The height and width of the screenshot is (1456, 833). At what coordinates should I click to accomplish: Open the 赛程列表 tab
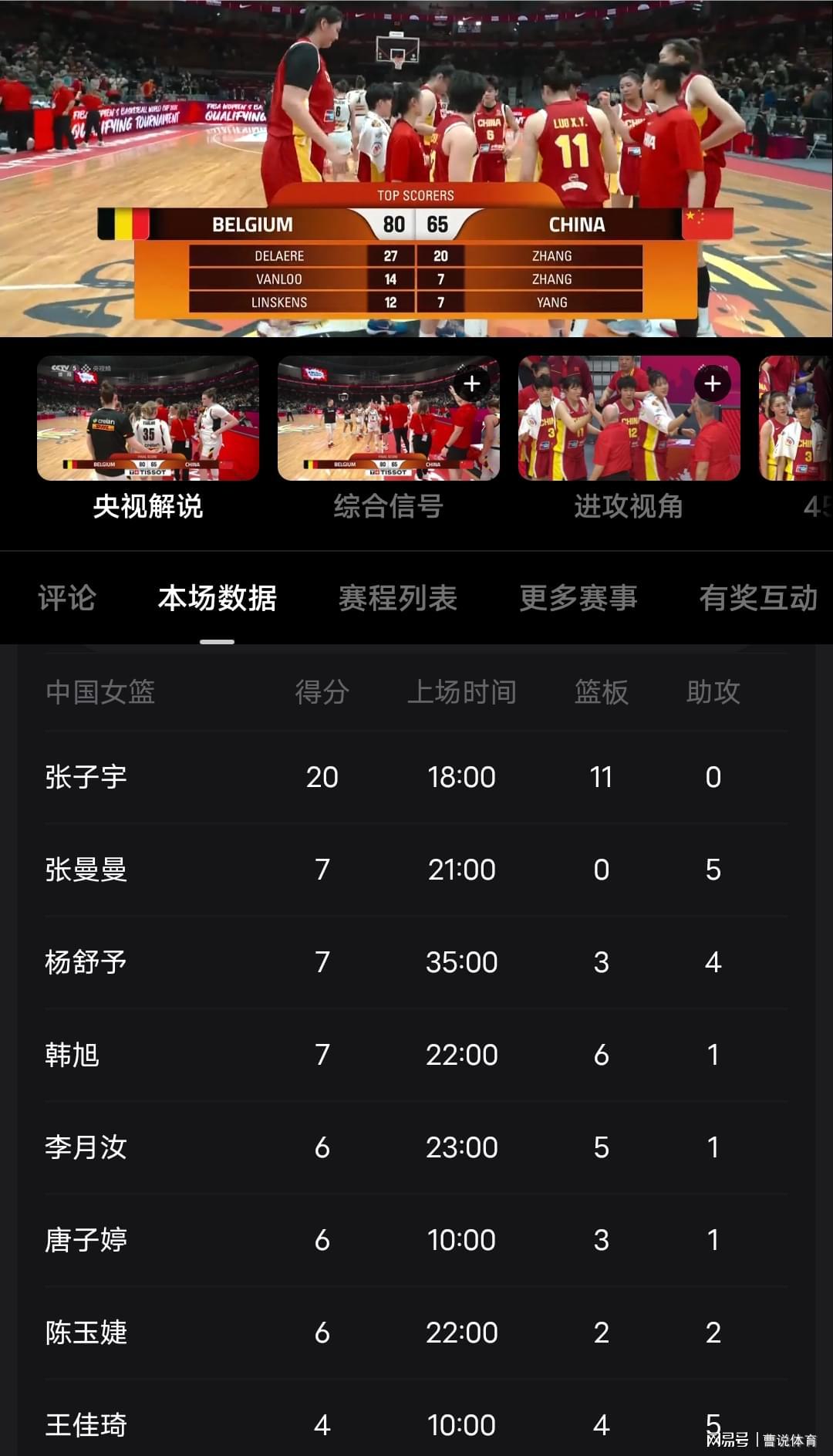click(x=398, y=598)
